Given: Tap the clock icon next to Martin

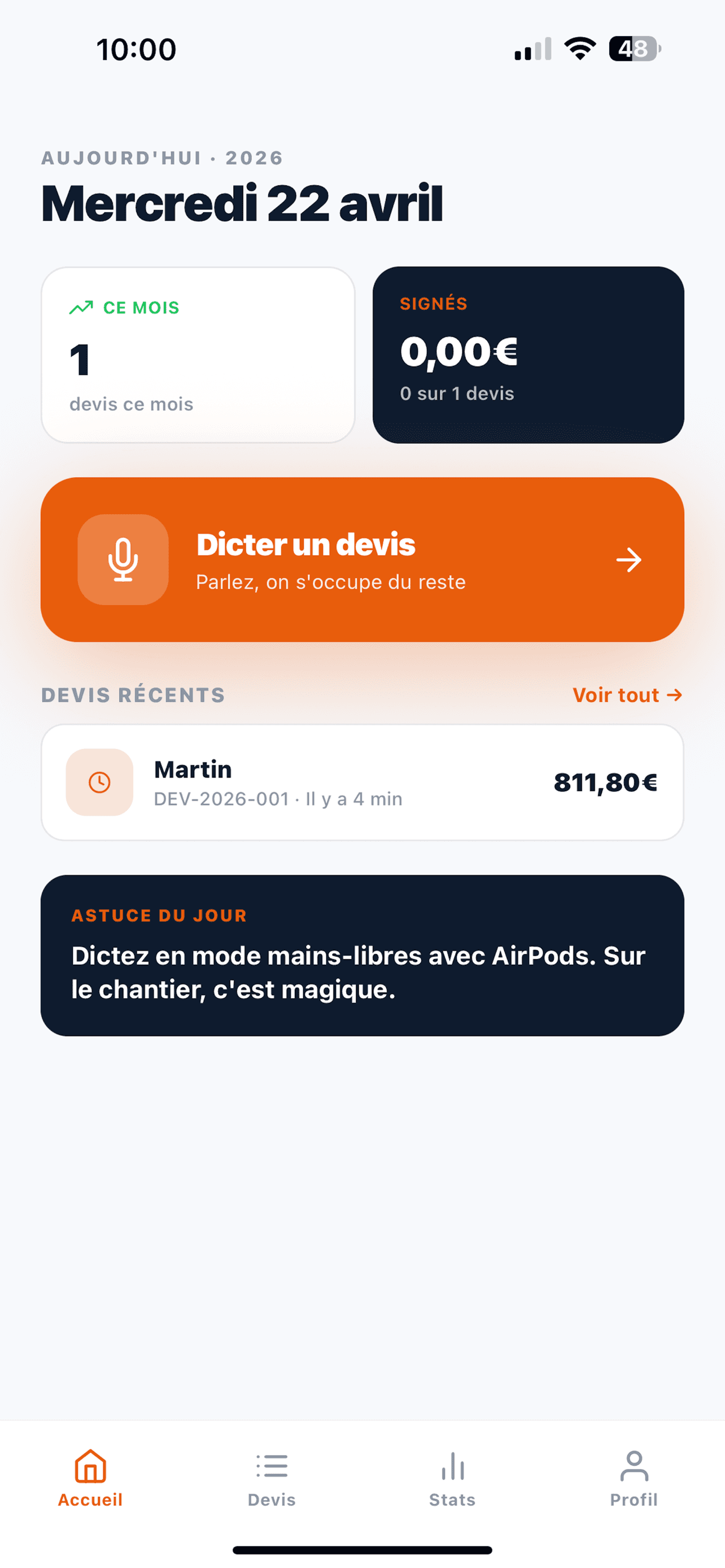Looking at the screenshot, I should coord(99,783).
